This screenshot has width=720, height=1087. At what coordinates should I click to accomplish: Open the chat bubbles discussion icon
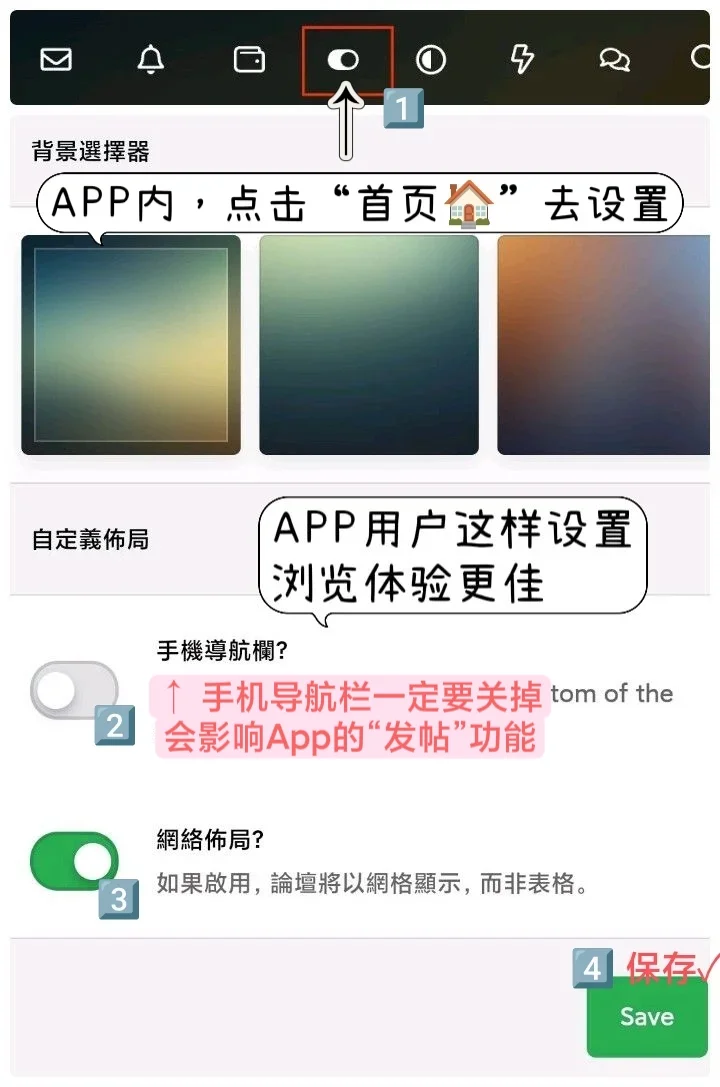(x=615, y=58)
